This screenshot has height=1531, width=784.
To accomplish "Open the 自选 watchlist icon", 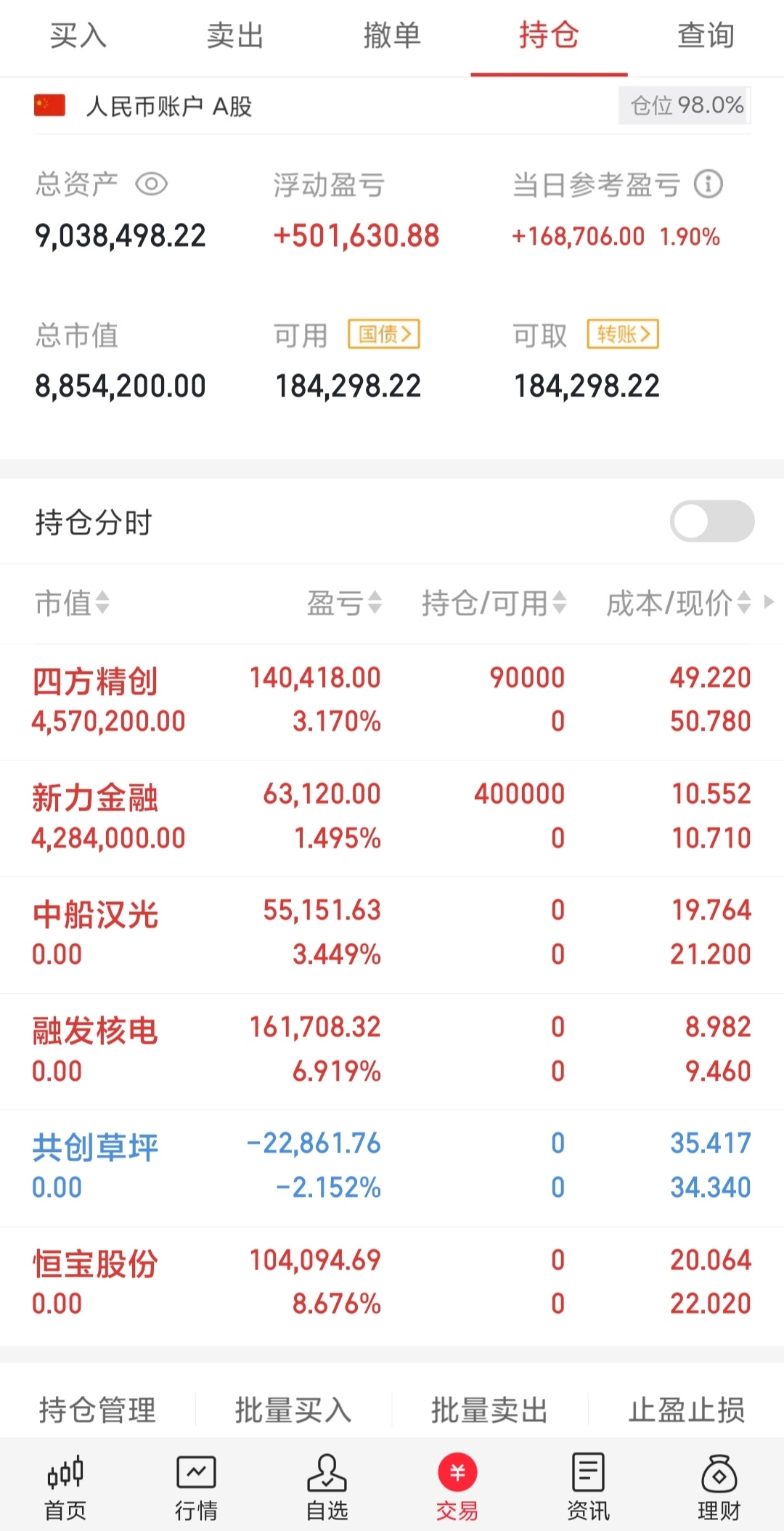I will [327, 1485].
